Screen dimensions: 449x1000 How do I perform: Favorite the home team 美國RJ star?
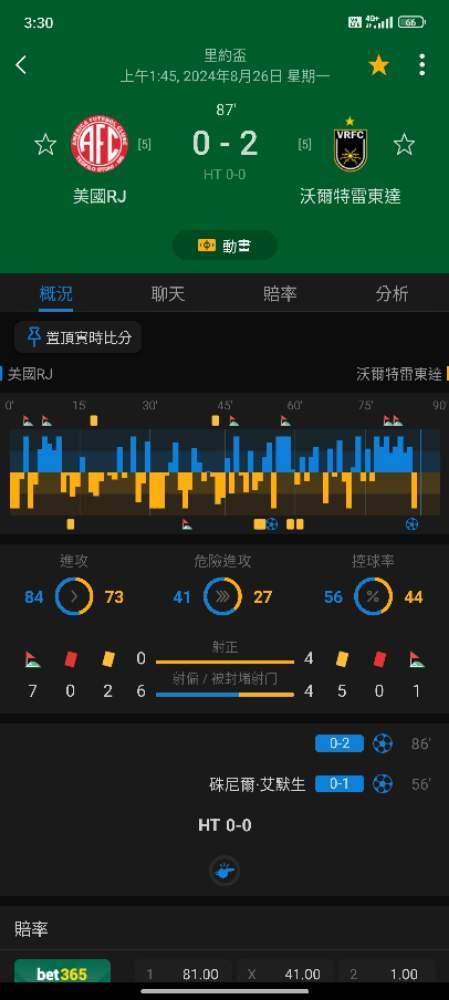pyautogui.click(x=45, y=145)
